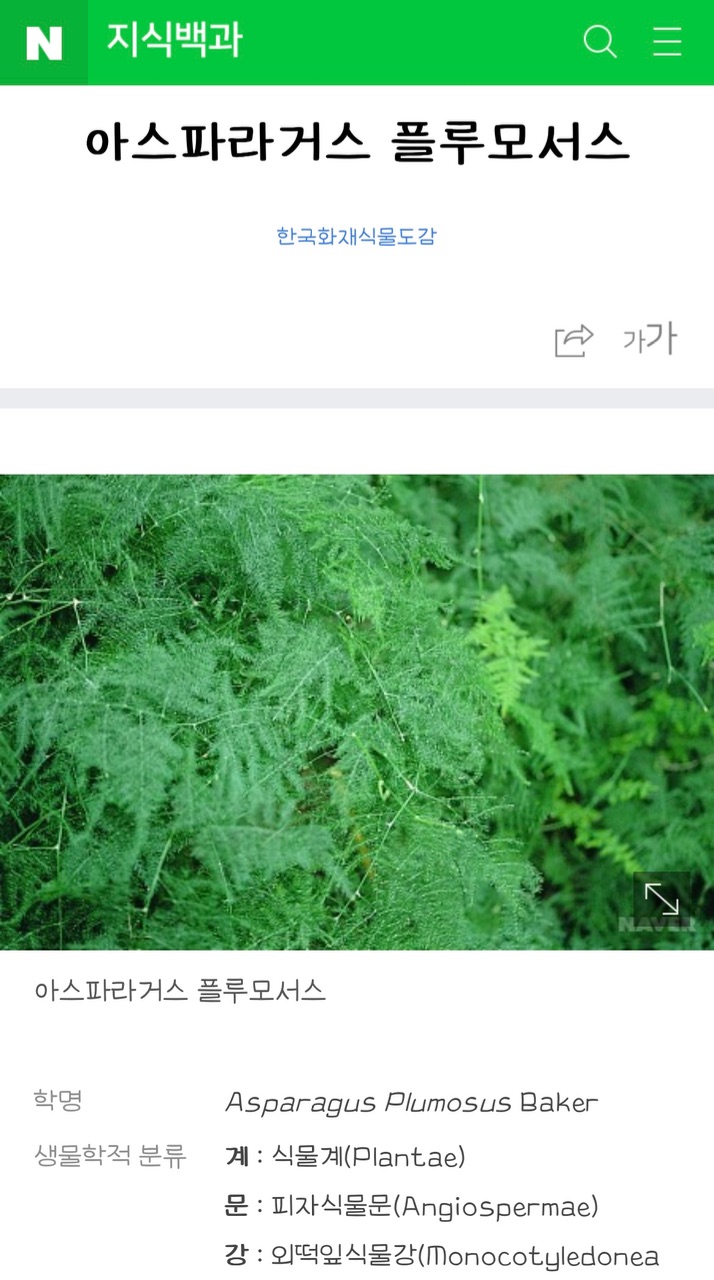Viewport: 714px width, 1280px height.
Task: Open the search icon
Action: tap(600, 42)
